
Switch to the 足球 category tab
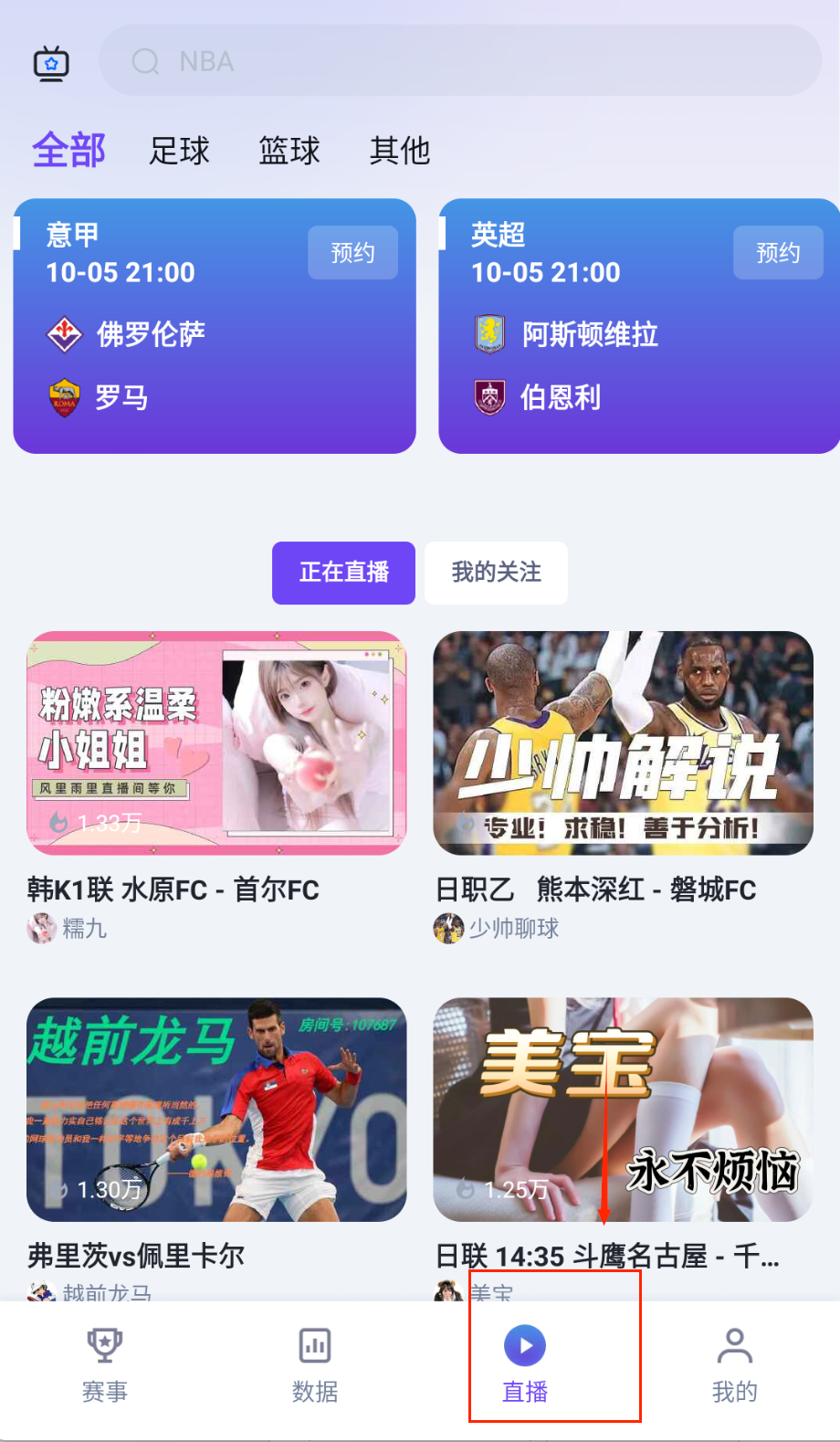pyautogui.click(x=180, y=151)
